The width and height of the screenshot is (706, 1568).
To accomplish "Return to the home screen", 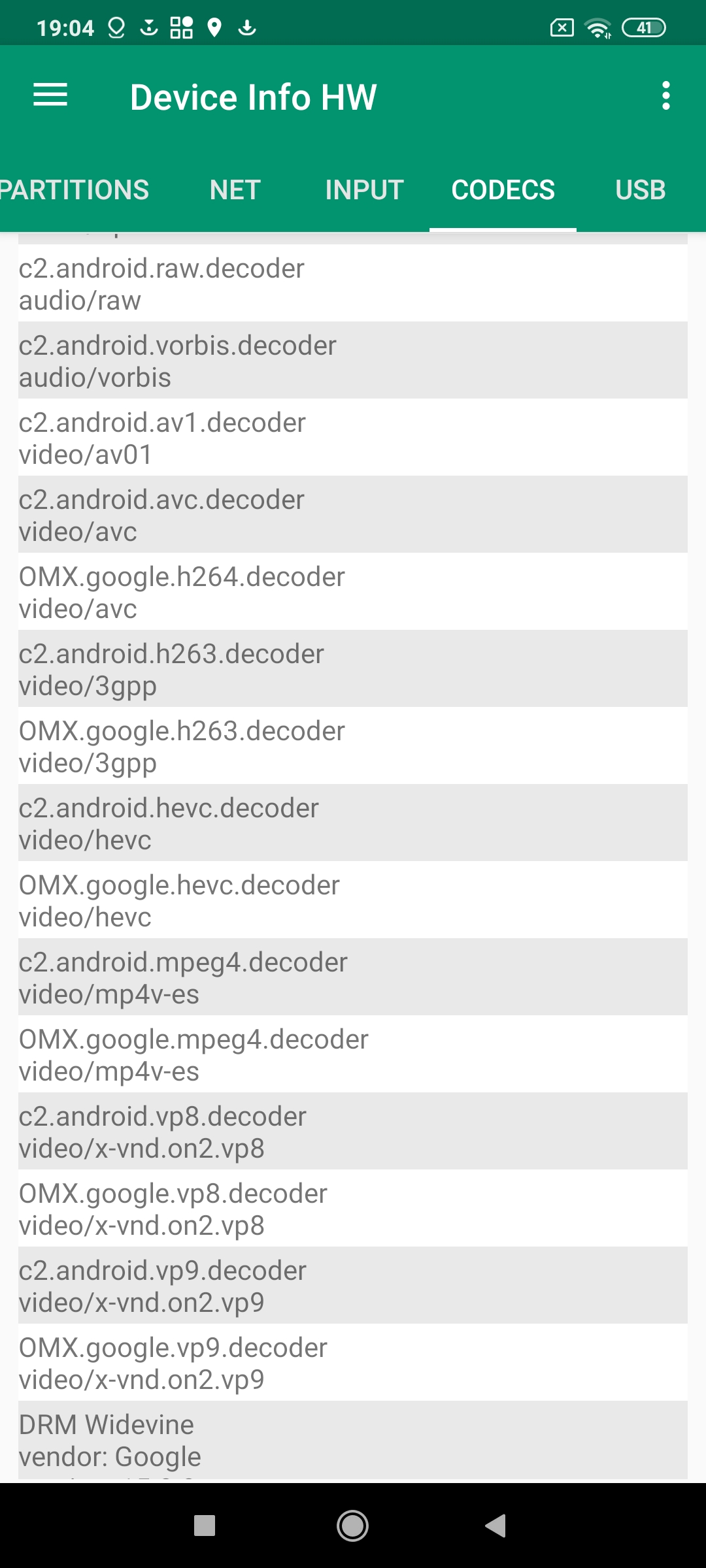I will pos(352,1526).
